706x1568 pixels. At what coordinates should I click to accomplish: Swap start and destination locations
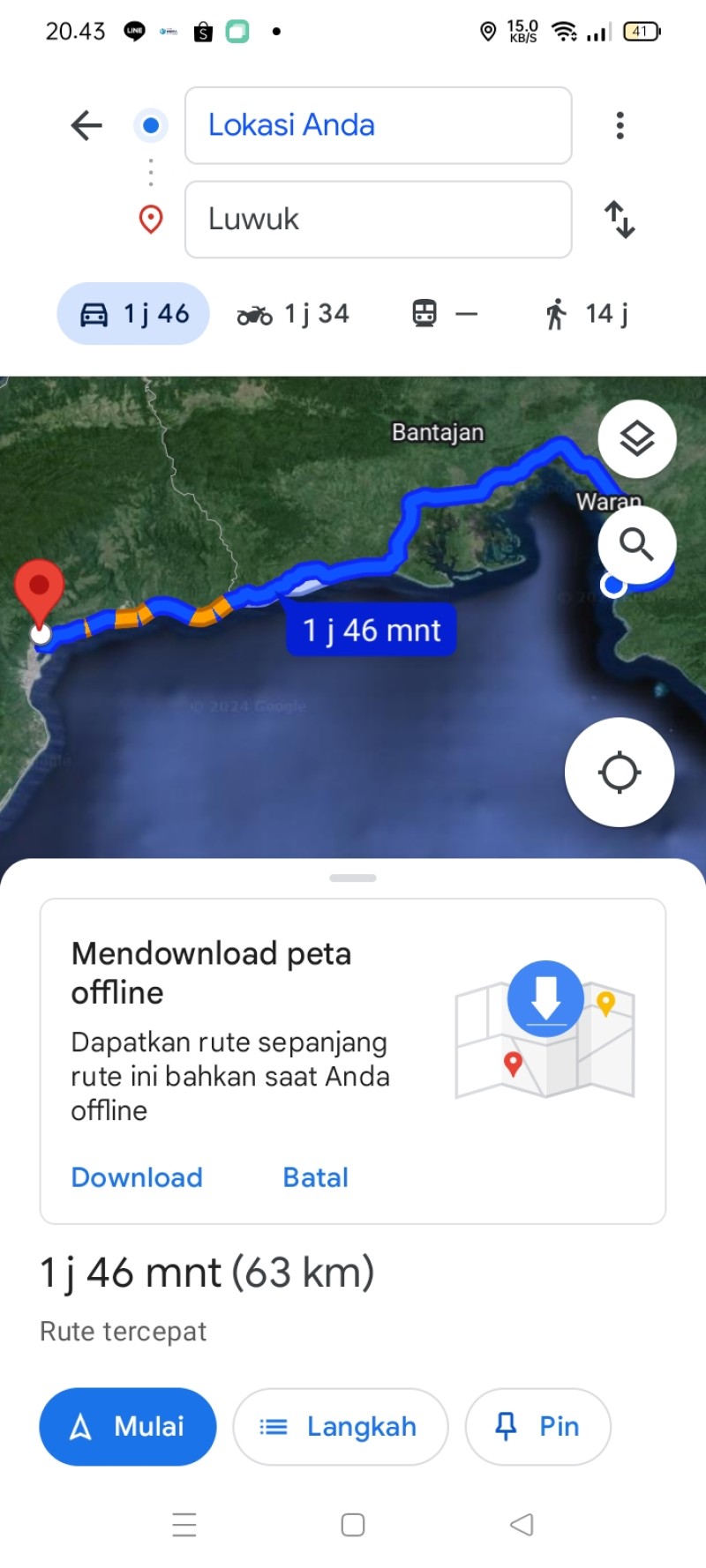coord(620,220)
